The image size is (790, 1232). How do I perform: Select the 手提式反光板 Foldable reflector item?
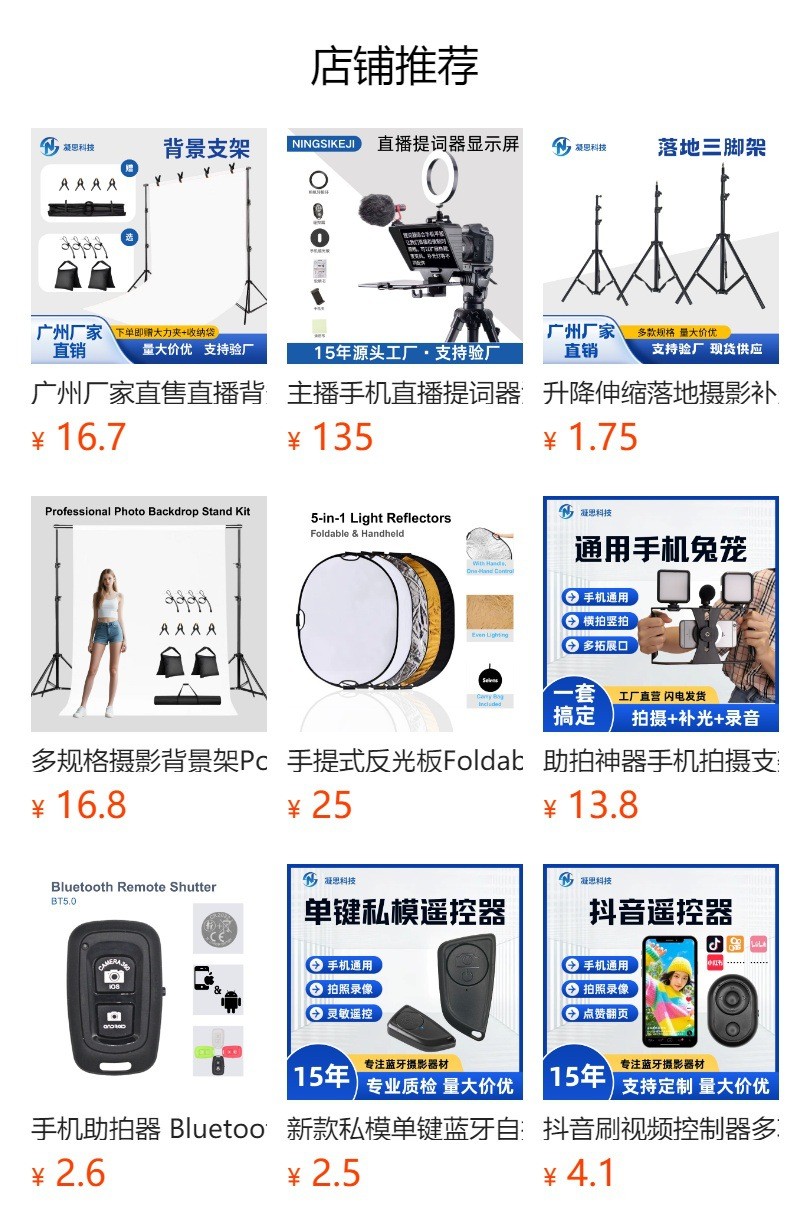[405, 614]
